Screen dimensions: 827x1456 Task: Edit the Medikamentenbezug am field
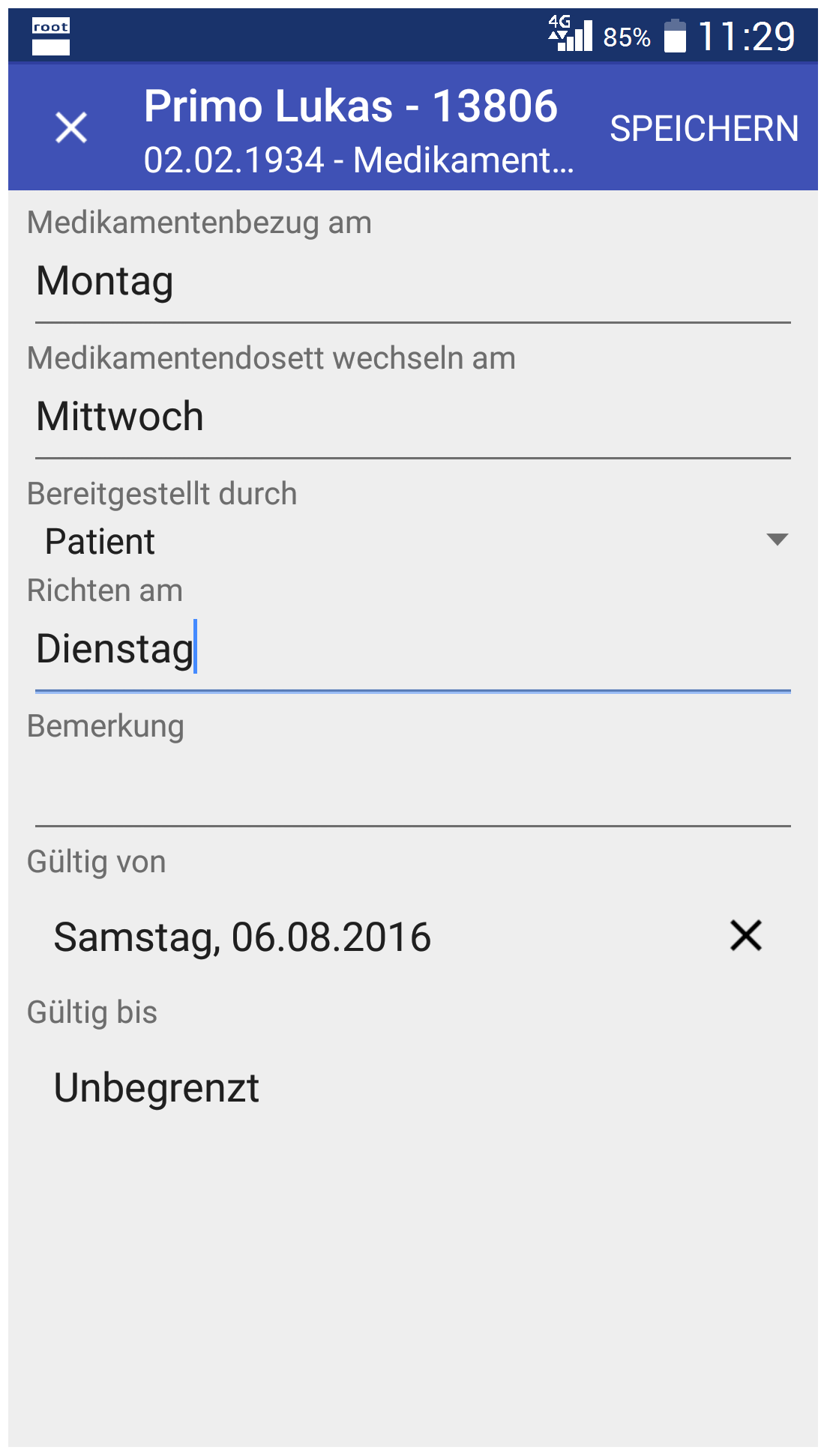pyautogui.click(x=413, y=283)
